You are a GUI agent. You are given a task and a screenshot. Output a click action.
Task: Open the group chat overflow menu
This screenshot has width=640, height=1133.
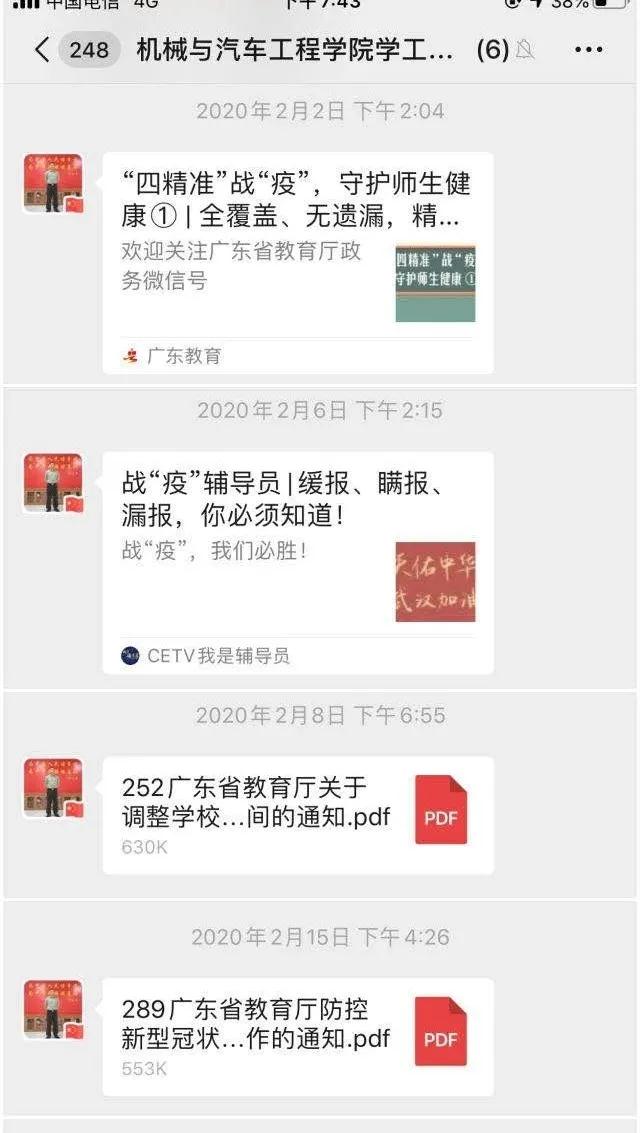coord(589,50)
